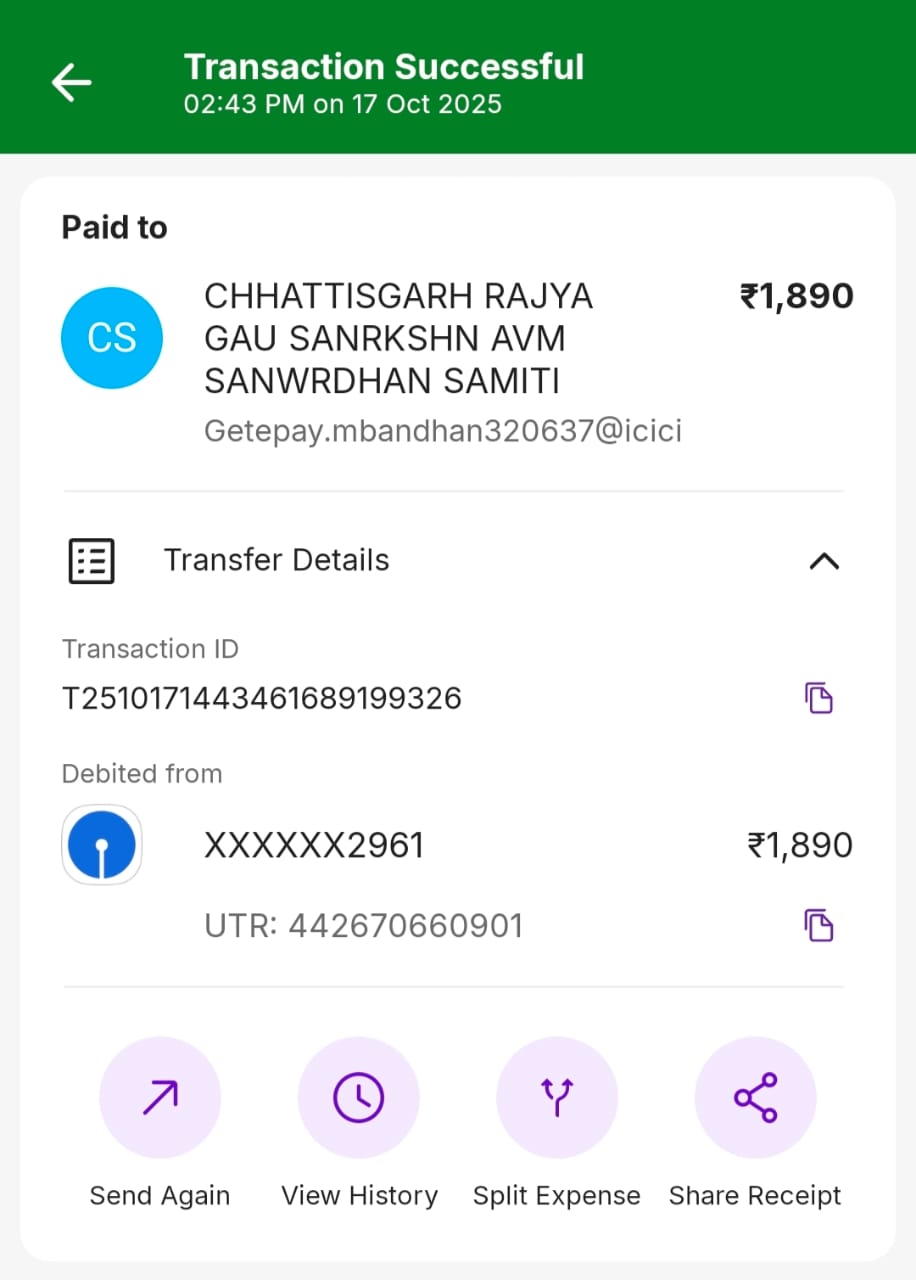The image size is (916, 1280).
Task: Go back using the header arrow
Action: click(72, 82)
